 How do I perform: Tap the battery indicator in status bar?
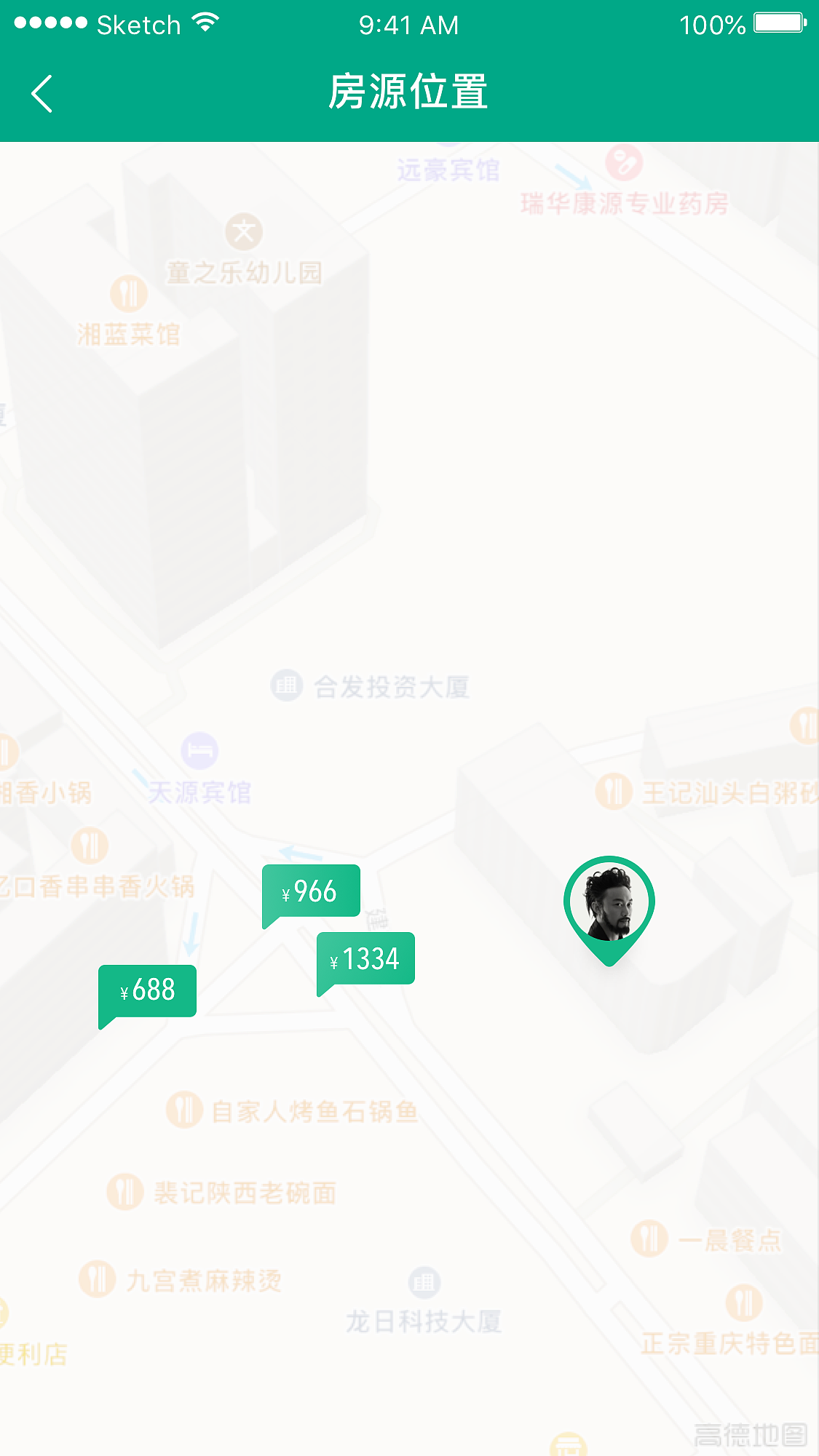[x=776, y=23]
